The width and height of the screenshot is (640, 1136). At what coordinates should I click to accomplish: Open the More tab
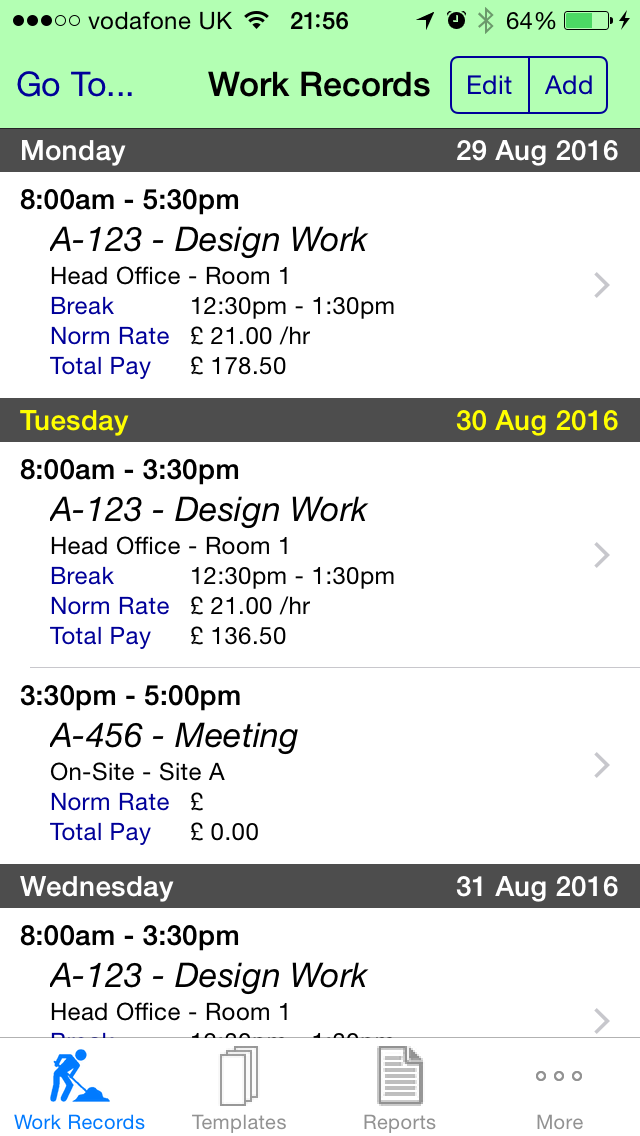pyautogui.click(x=559, y=1089)
